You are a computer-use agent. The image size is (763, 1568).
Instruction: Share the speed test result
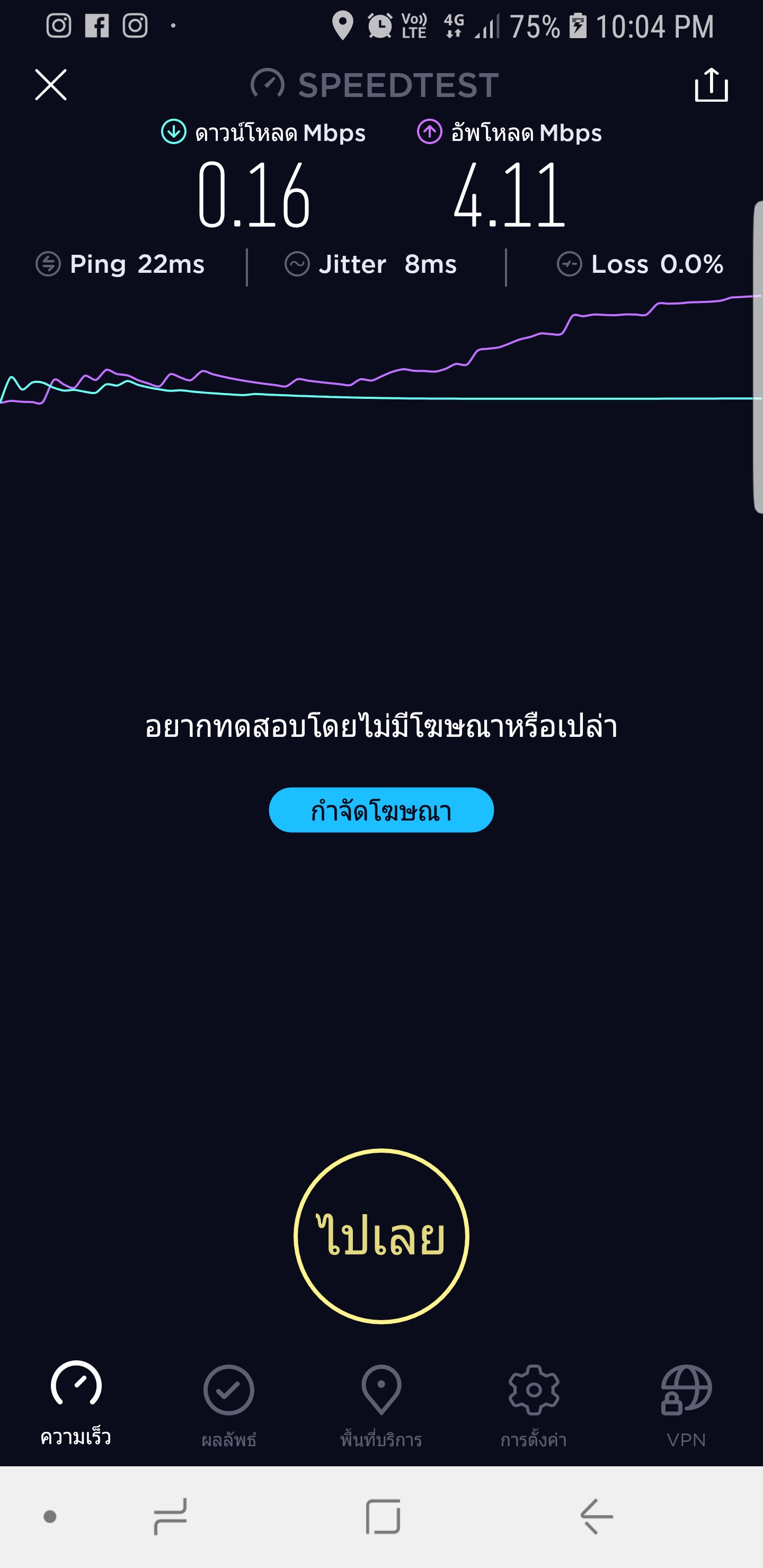[x=711, y=85]
